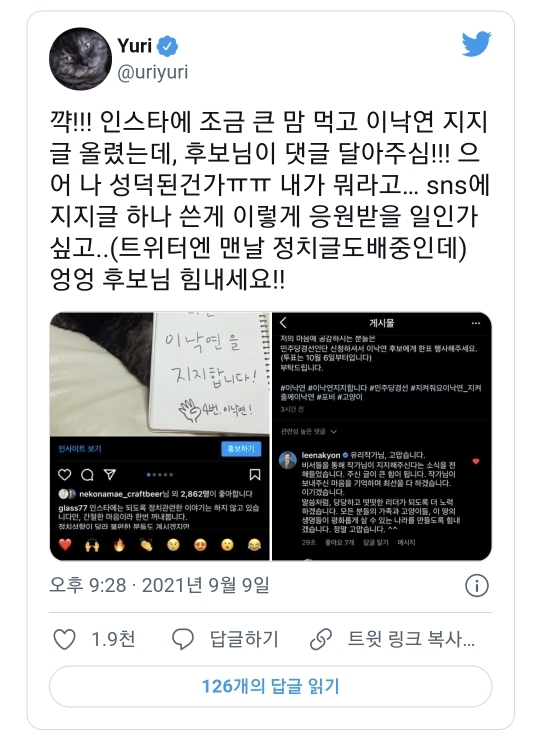Open the Instagram comment screenshot on right
This screenshot has height=737, width=540.
tap(382, 436)
